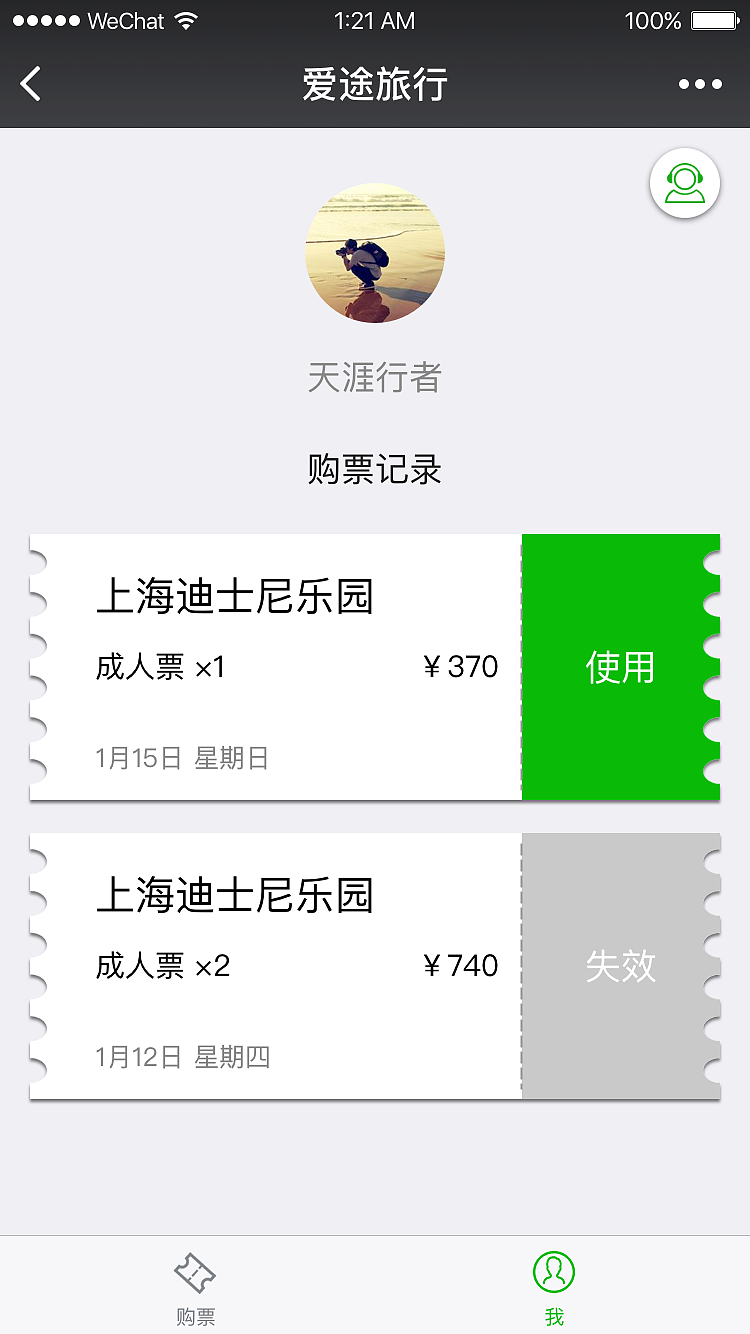Select the ticket icon on the 购票 tab

(x=194, y=1271)
